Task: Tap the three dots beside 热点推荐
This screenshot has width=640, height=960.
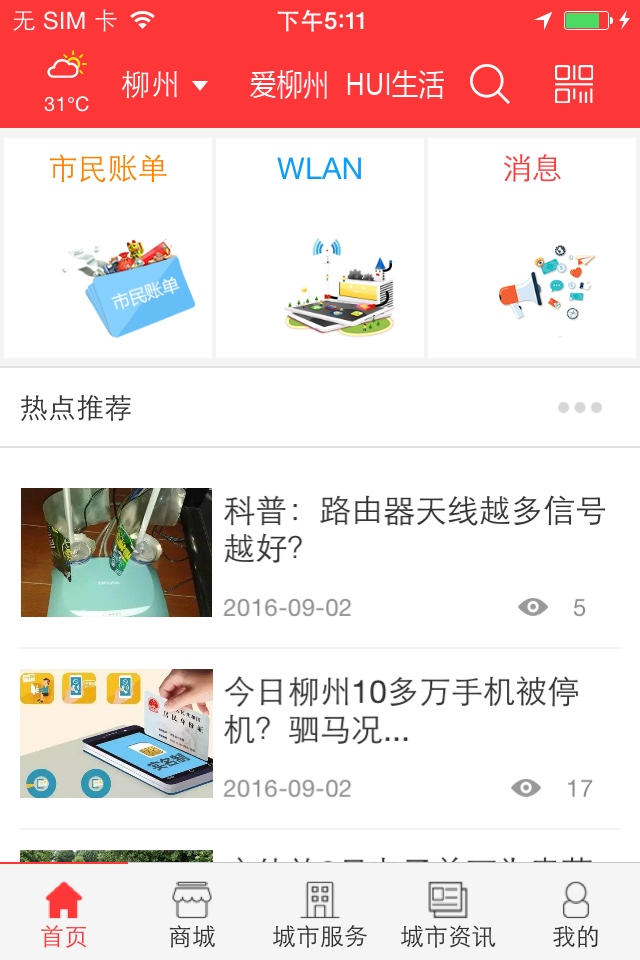Action: [580, 408]
